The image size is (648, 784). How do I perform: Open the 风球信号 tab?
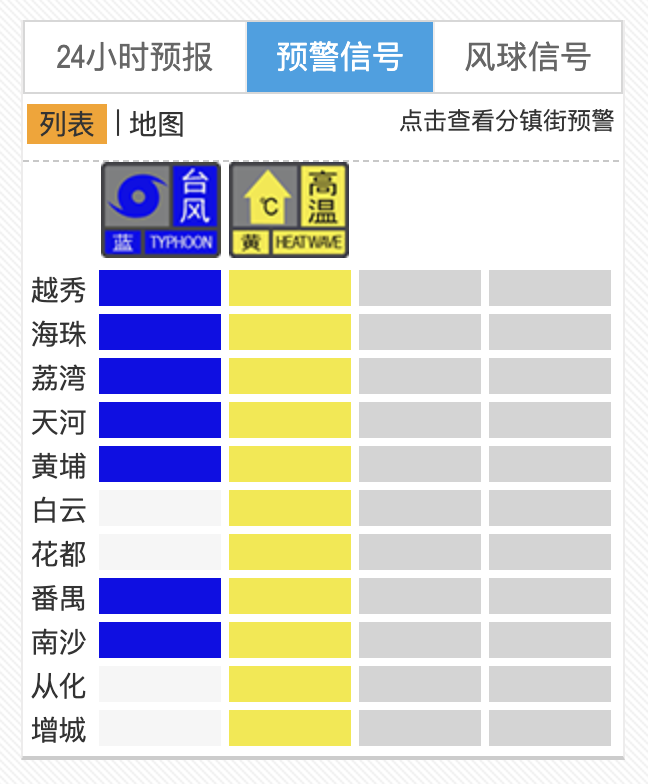pyautogui.click(x=527, y=57)
